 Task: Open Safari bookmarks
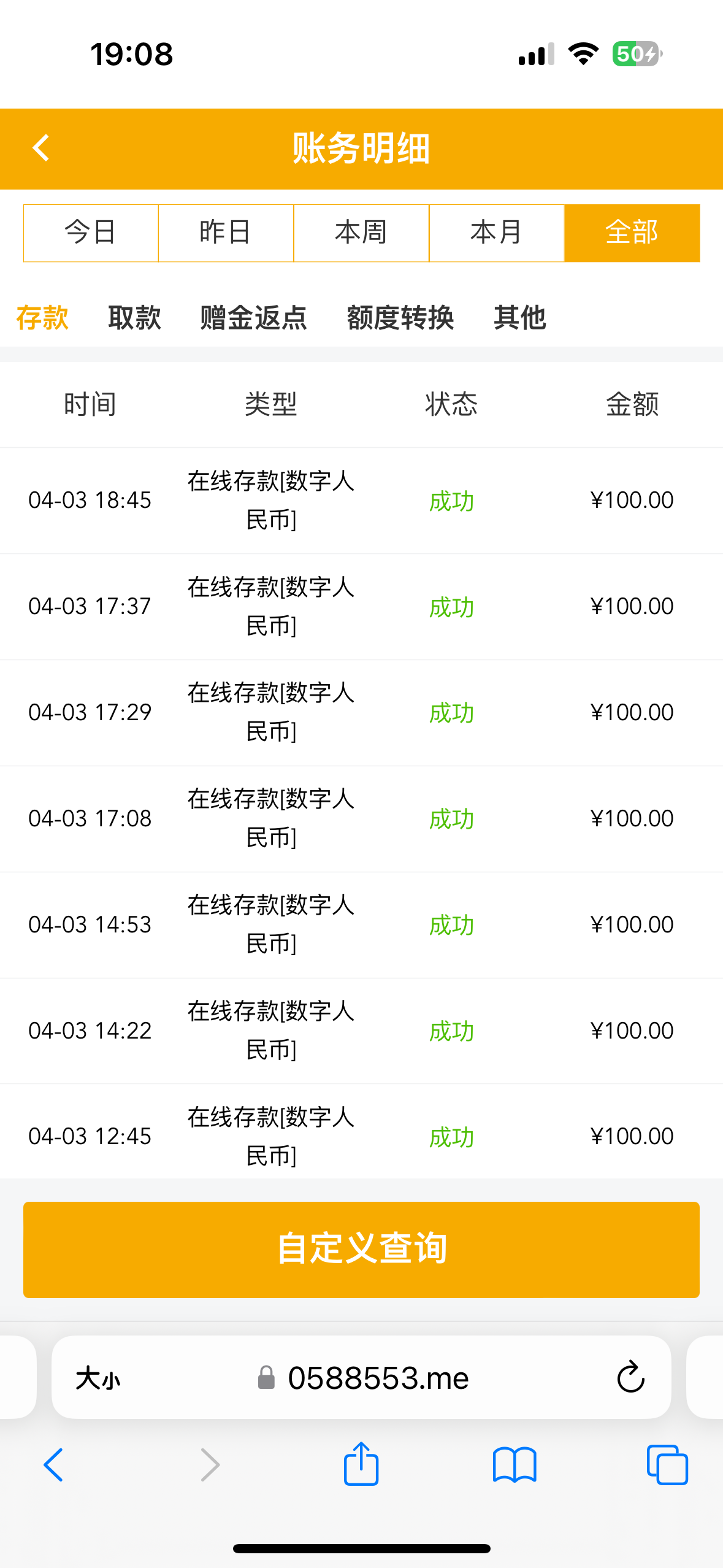point(515,1464)
